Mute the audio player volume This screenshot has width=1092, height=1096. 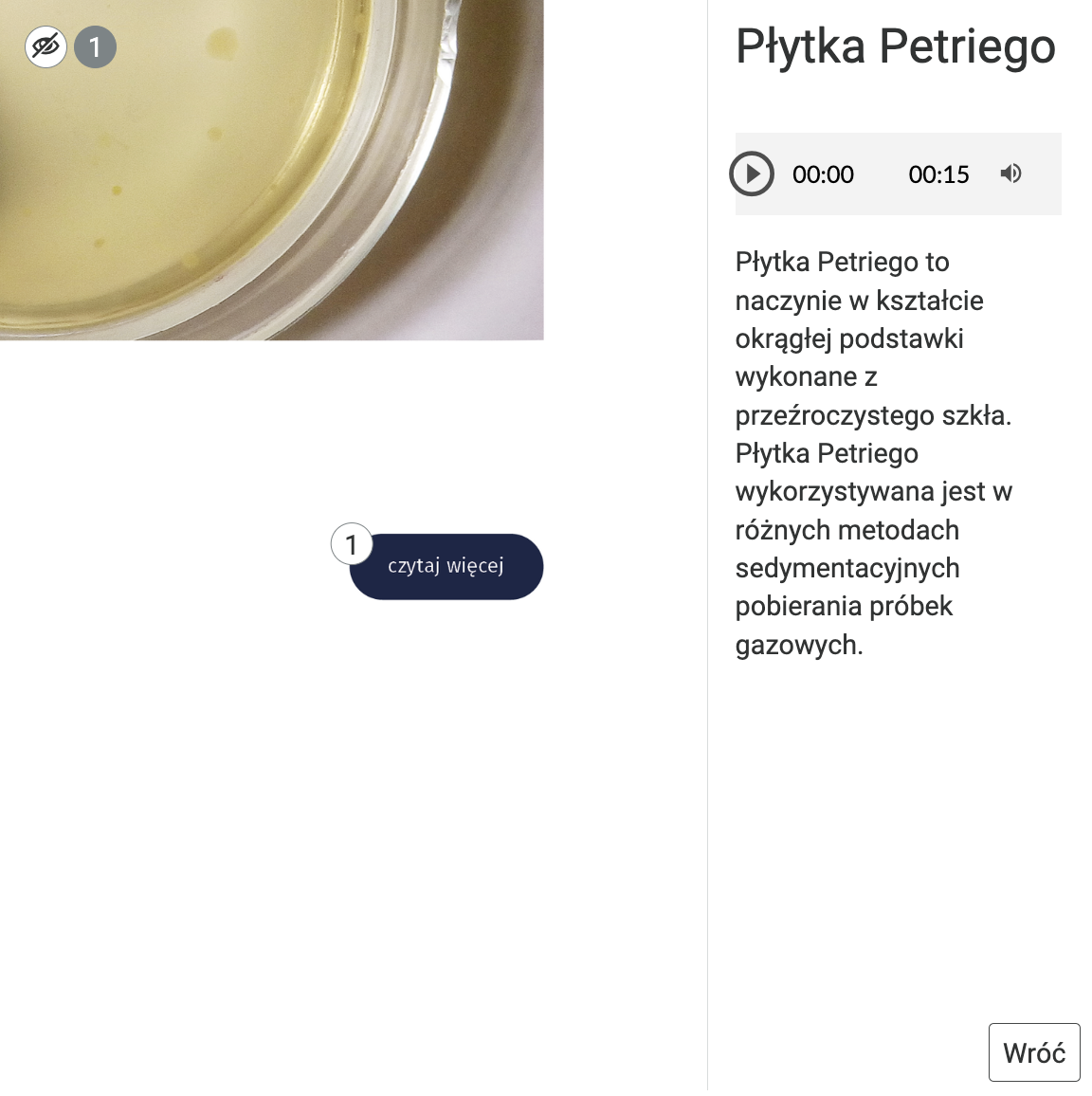[1011, 174]
